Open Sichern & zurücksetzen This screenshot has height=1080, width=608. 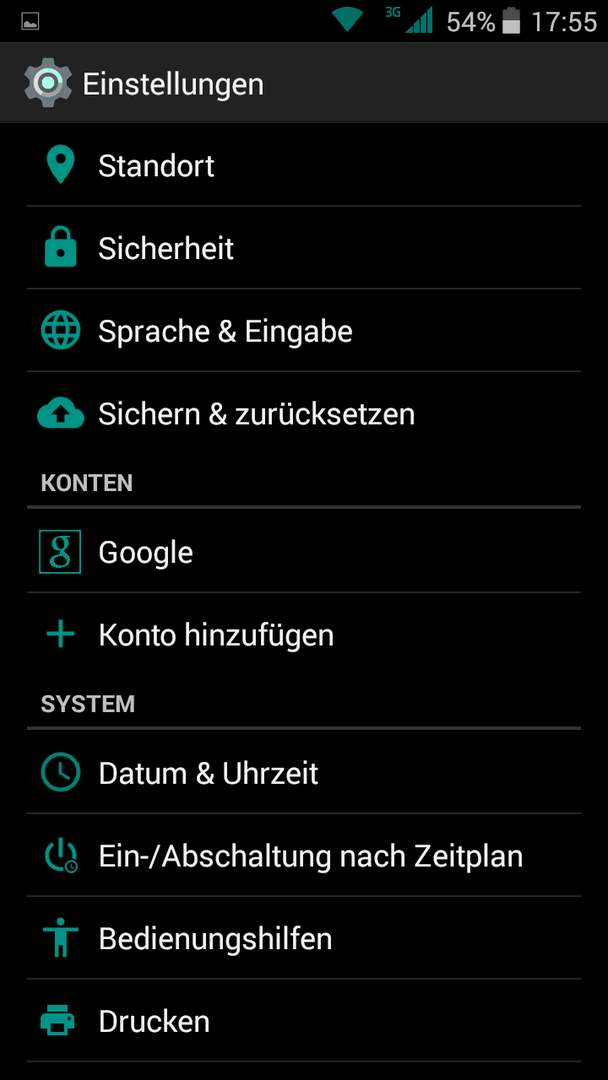point(256,414)
